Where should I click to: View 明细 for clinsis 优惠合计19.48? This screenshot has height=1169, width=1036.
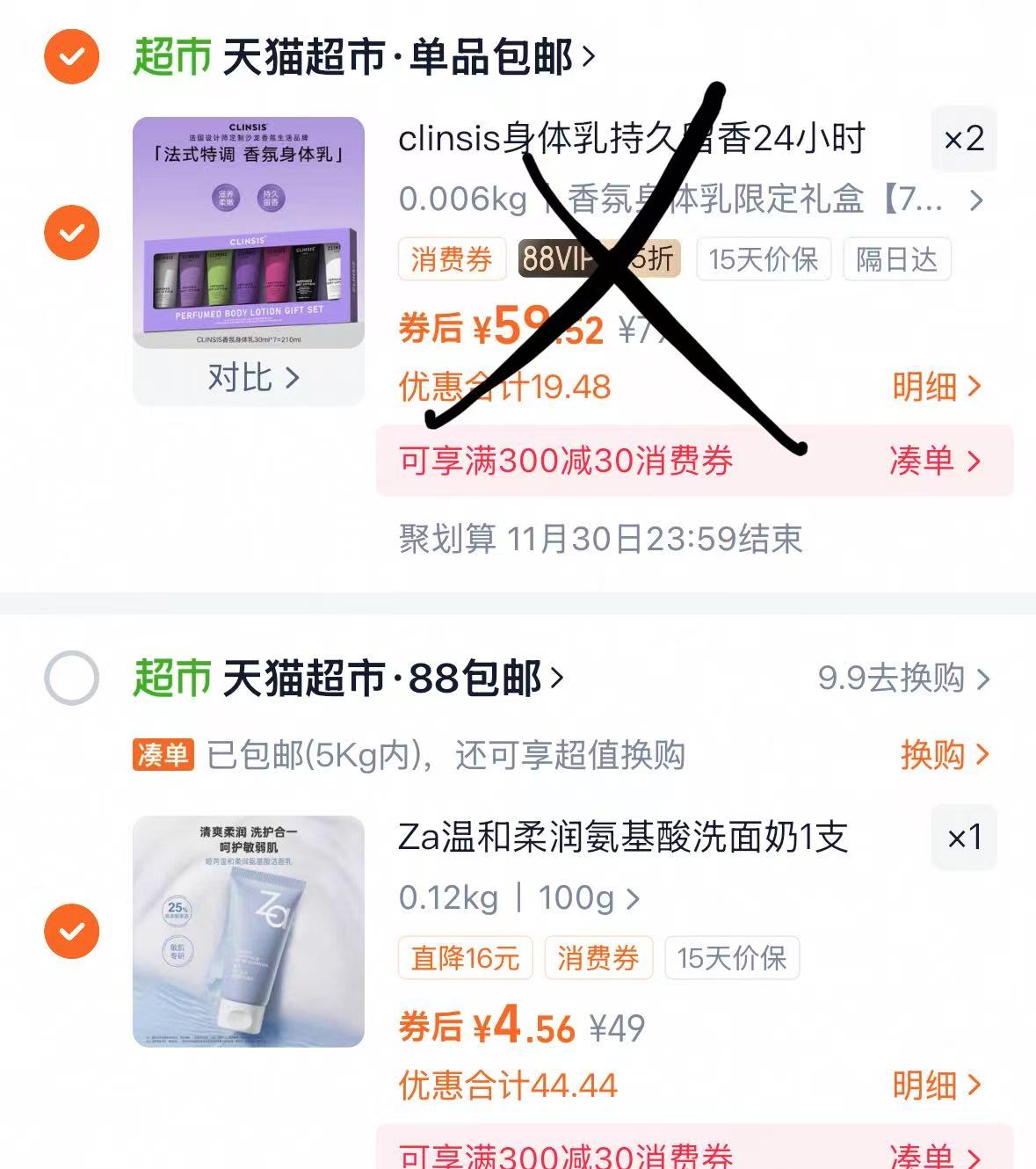[x=936, y=387]
